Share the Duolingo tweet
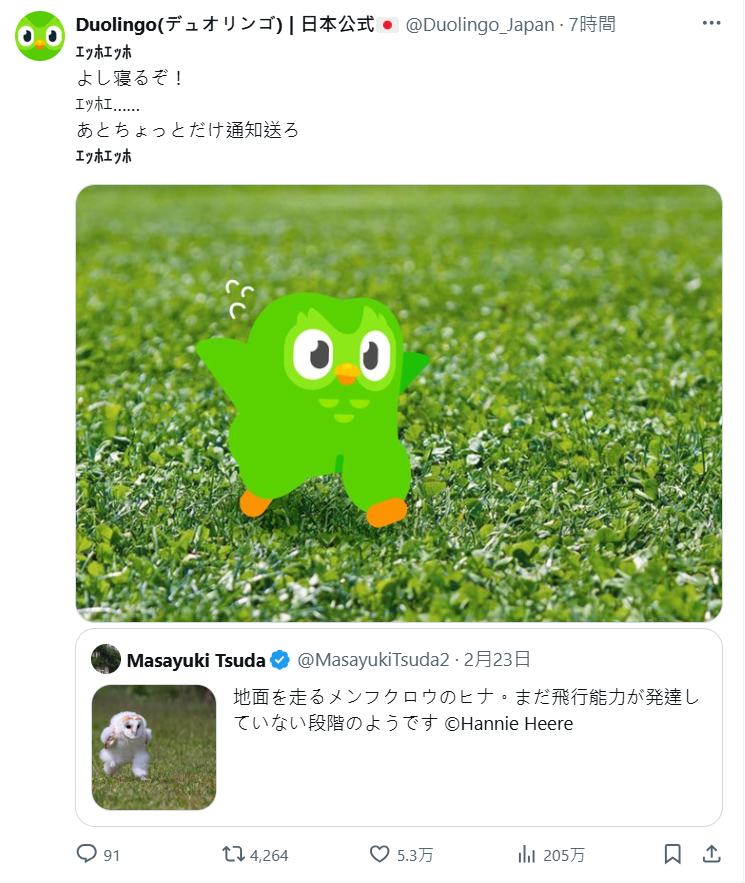 pos(711,854)
